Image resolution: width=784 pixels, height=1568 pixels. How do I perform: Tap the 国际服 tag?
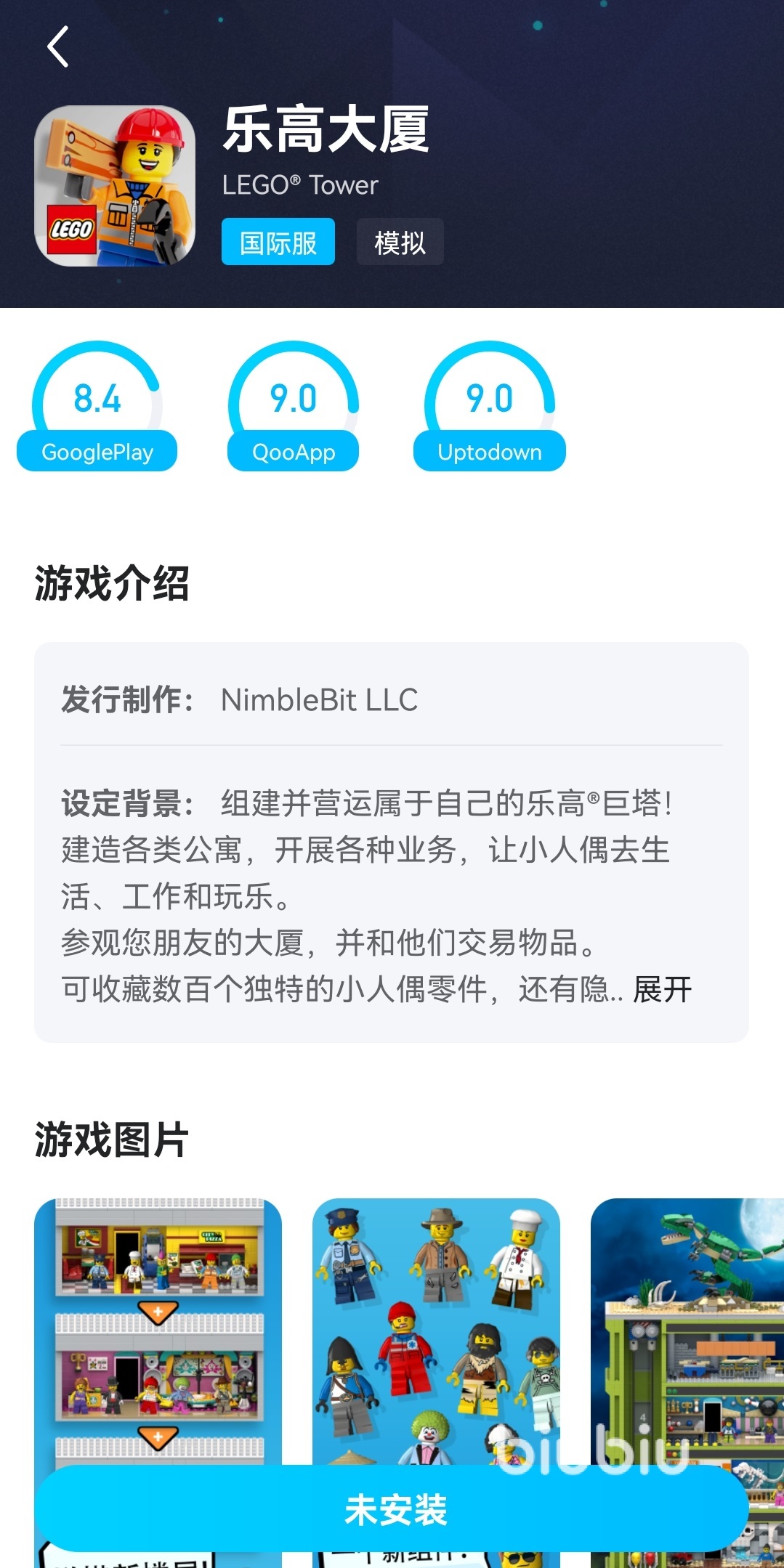click(x=278, y=242)
